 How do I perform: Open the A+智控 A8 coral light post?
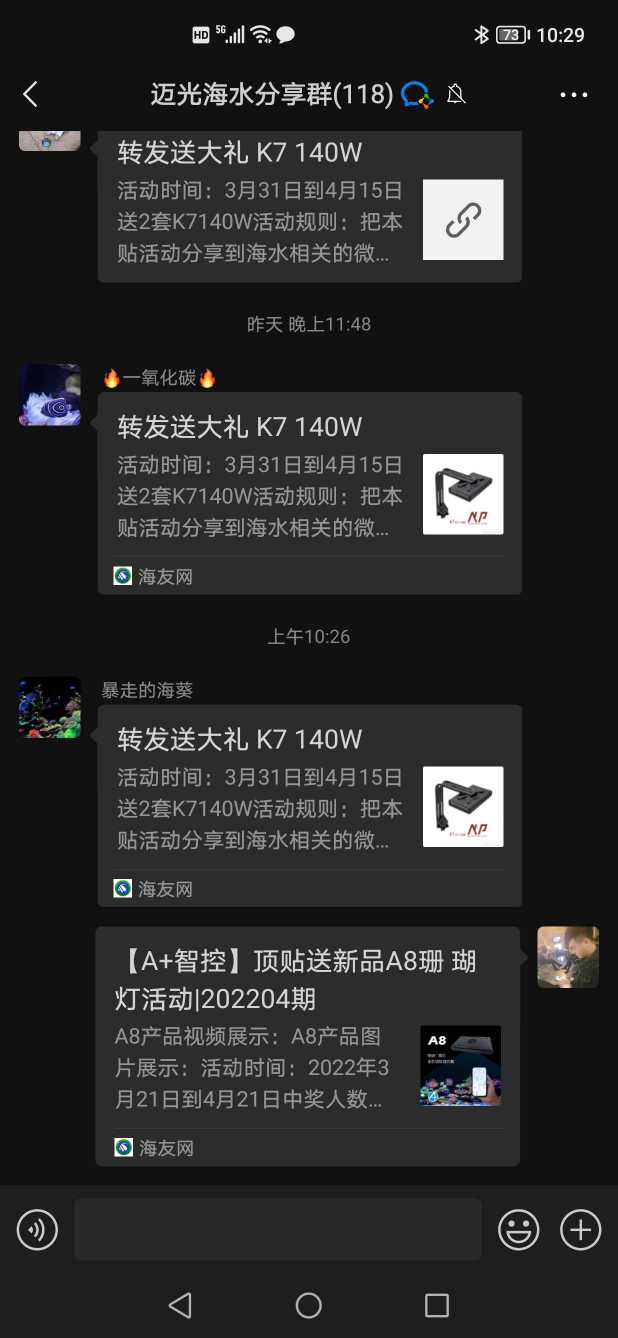click(x=307, y=1045)
